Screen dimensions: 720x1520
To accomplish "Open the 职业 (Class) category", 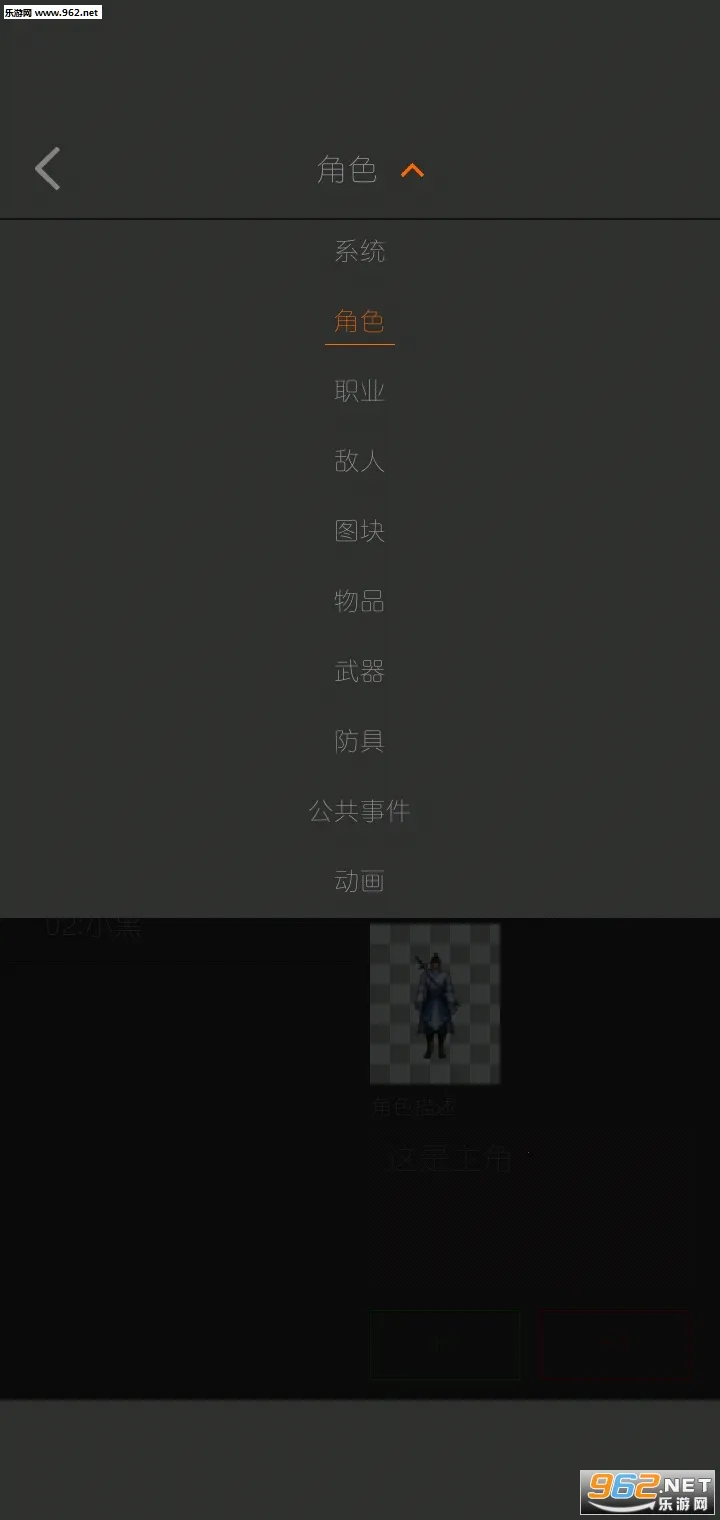I will 358,392.
